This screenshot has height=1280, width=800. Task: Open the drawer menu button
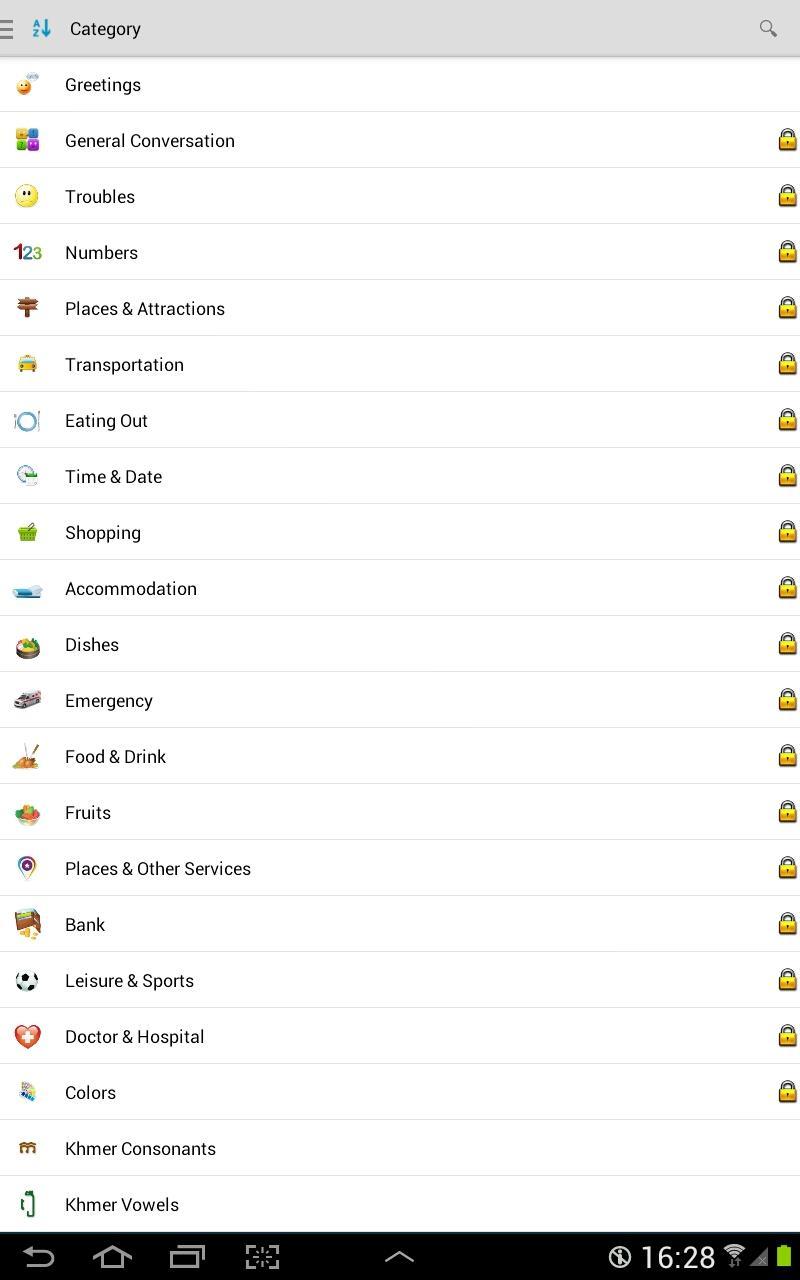(8, 28)
